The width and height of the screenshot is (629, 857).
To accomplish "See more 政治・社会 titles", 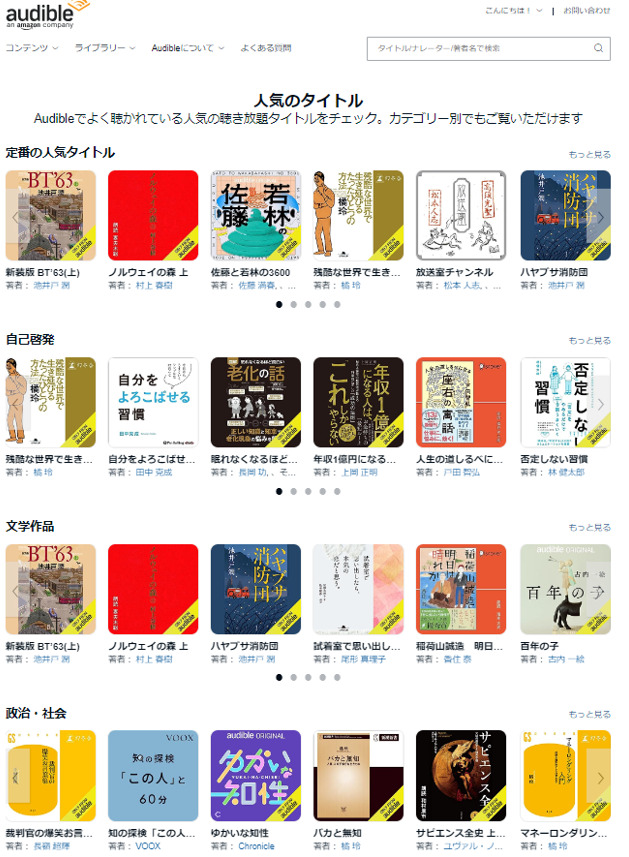I will [589, 715].
